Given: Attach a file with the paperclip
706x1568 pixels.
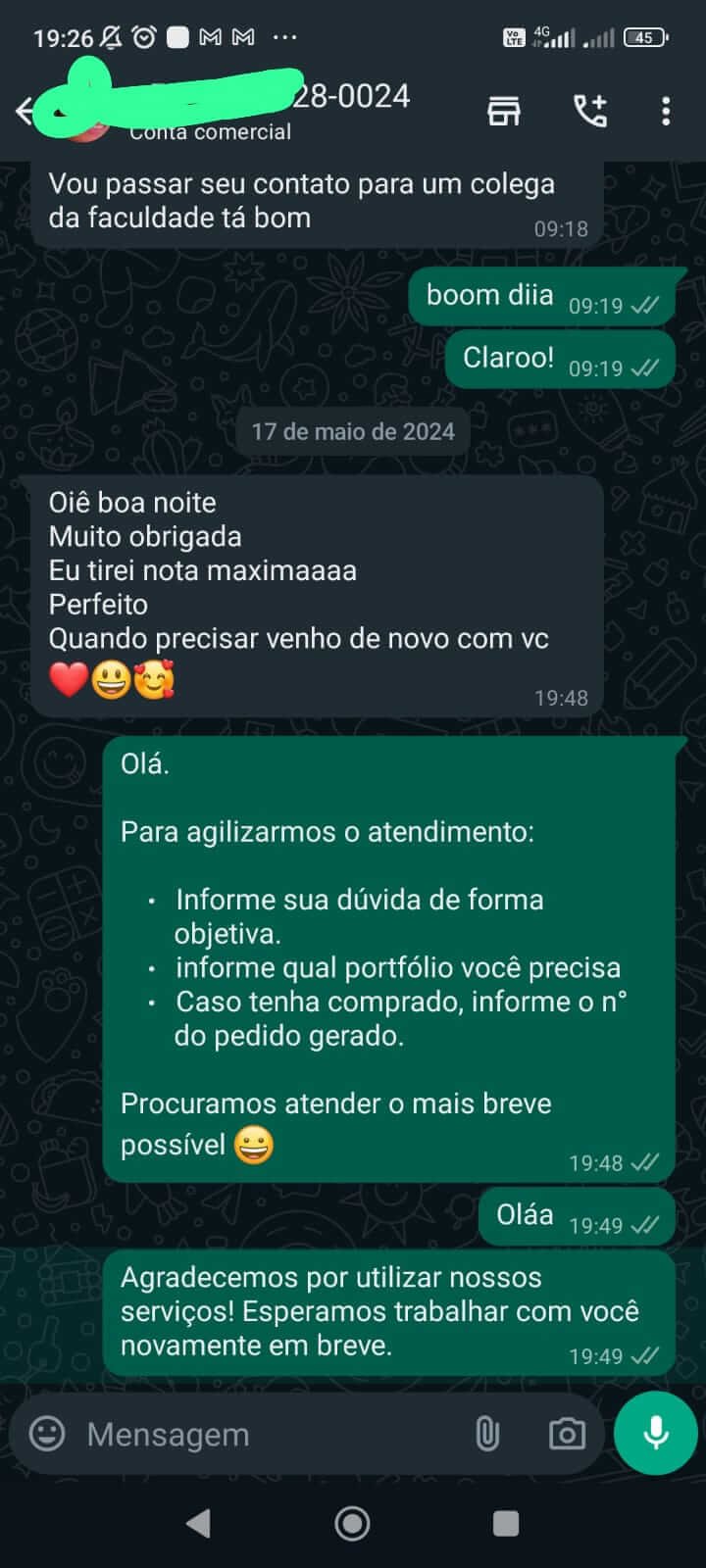Looking at the screenshot, I should click(486, 1434).
